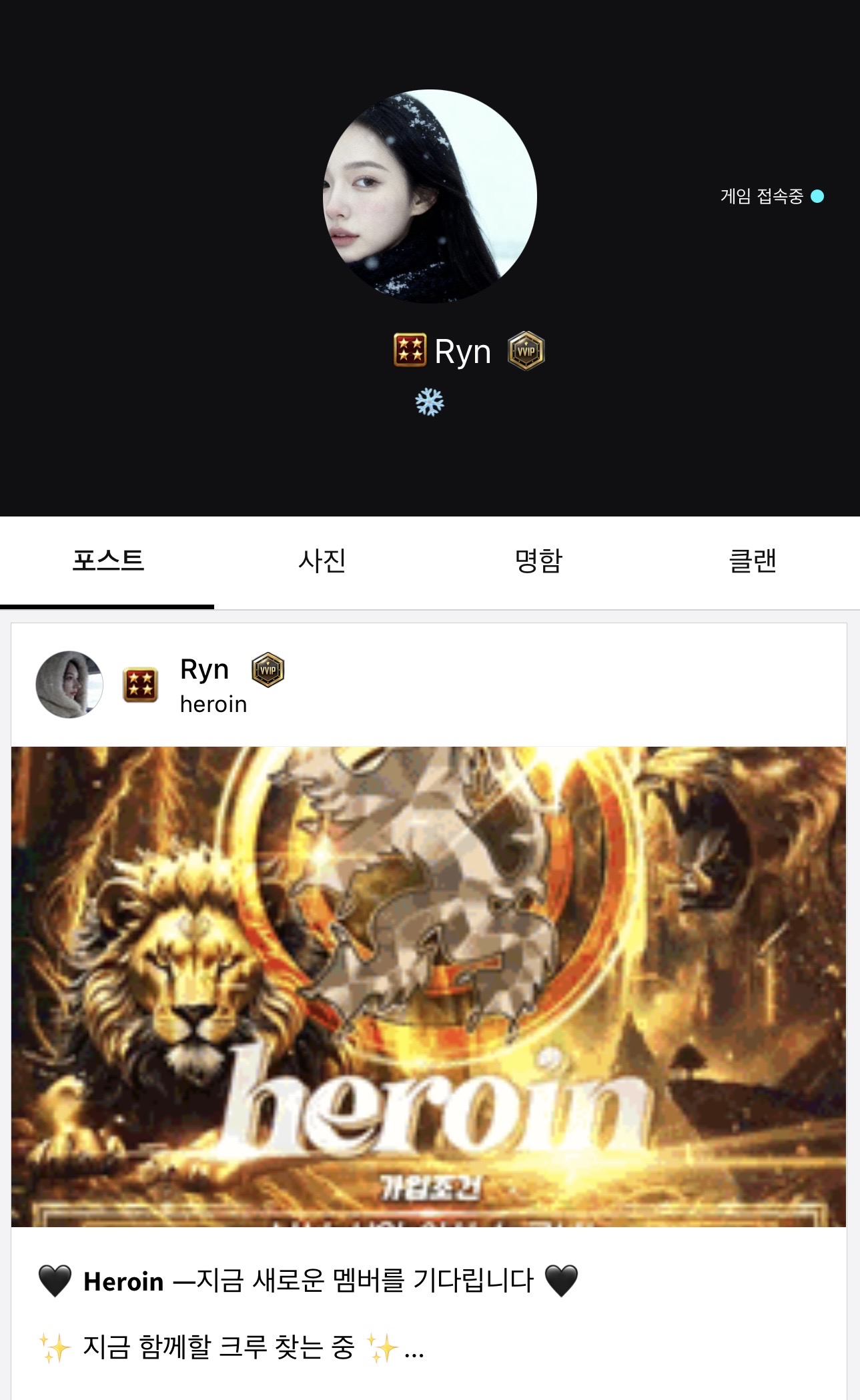View Ryn's large profile picture

(430, 196)
